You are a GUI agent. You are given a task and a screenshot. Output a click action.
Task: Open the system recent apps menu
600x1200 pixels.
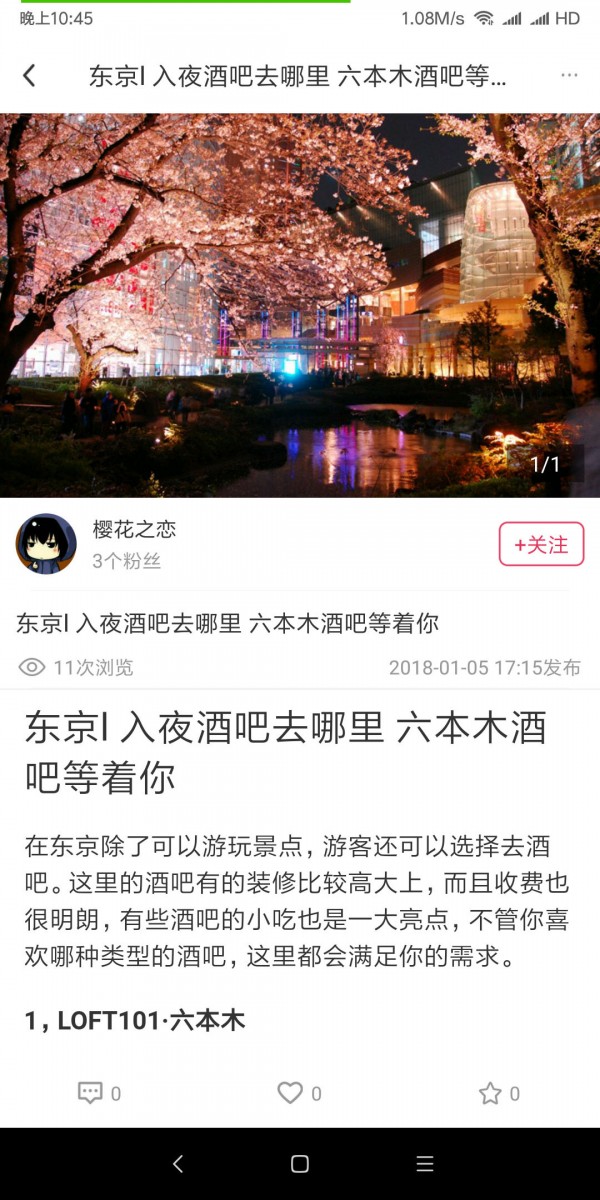coord(425,1164)
